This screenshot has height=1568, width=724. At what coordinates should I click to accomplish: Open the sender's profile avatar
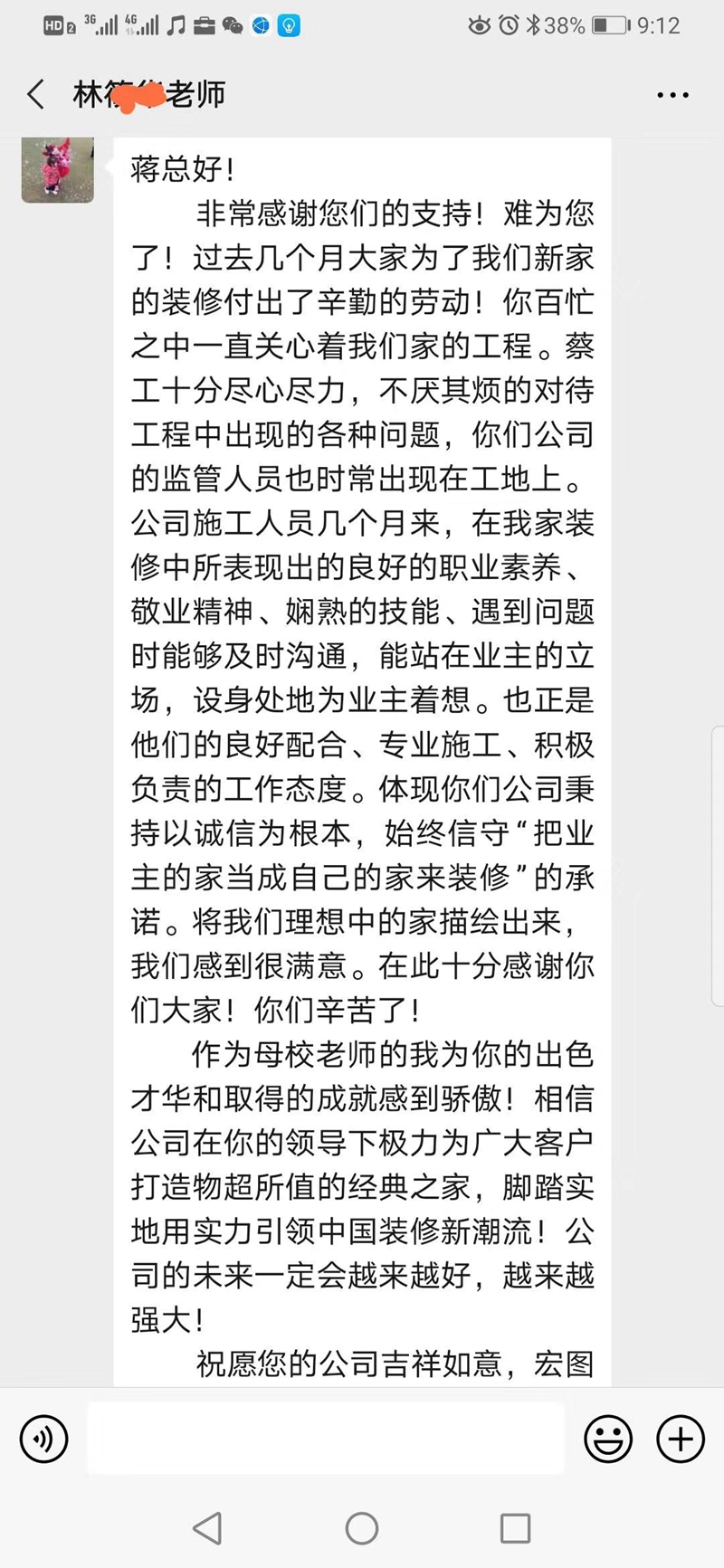57,170
